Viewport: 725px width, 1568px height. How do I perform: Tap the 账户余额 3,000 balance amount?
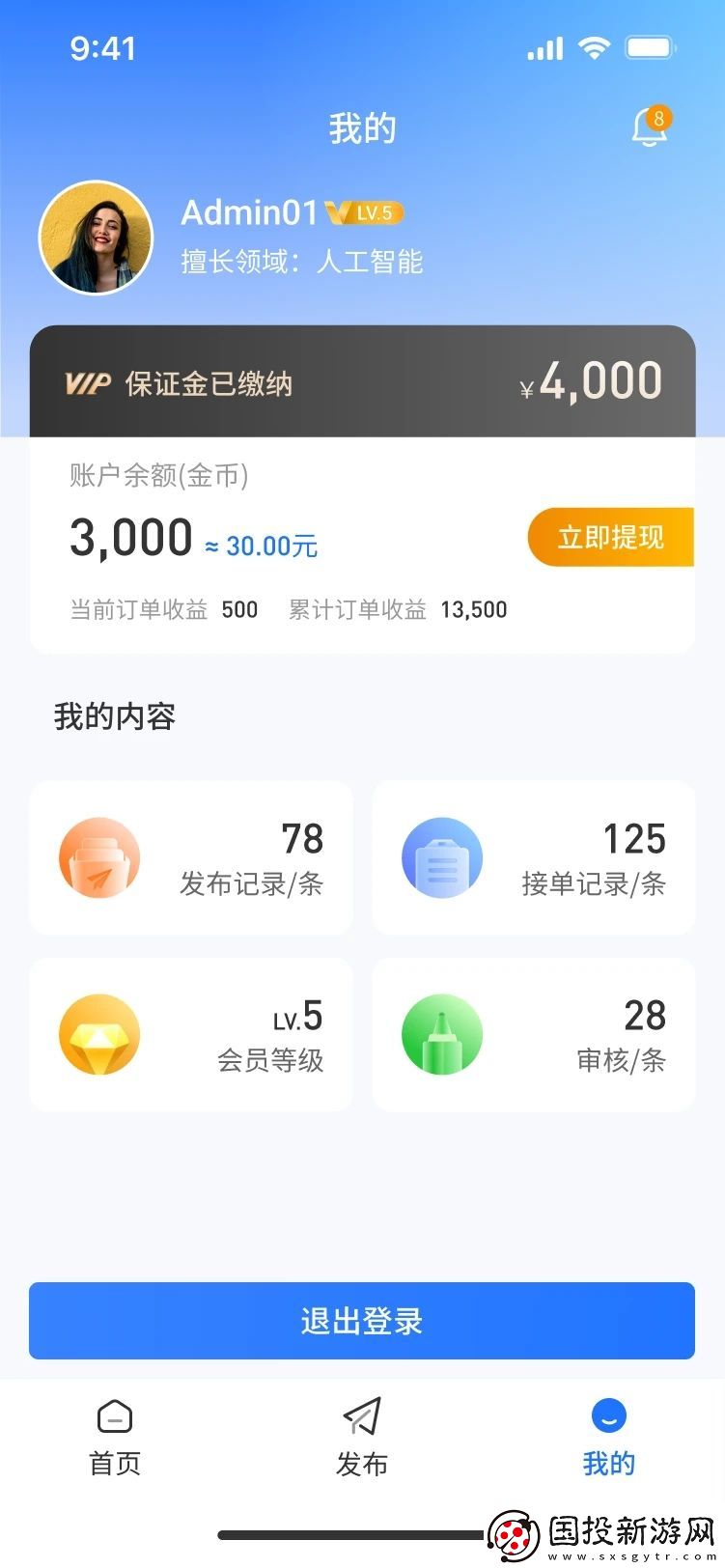click(x=131, y=537)
